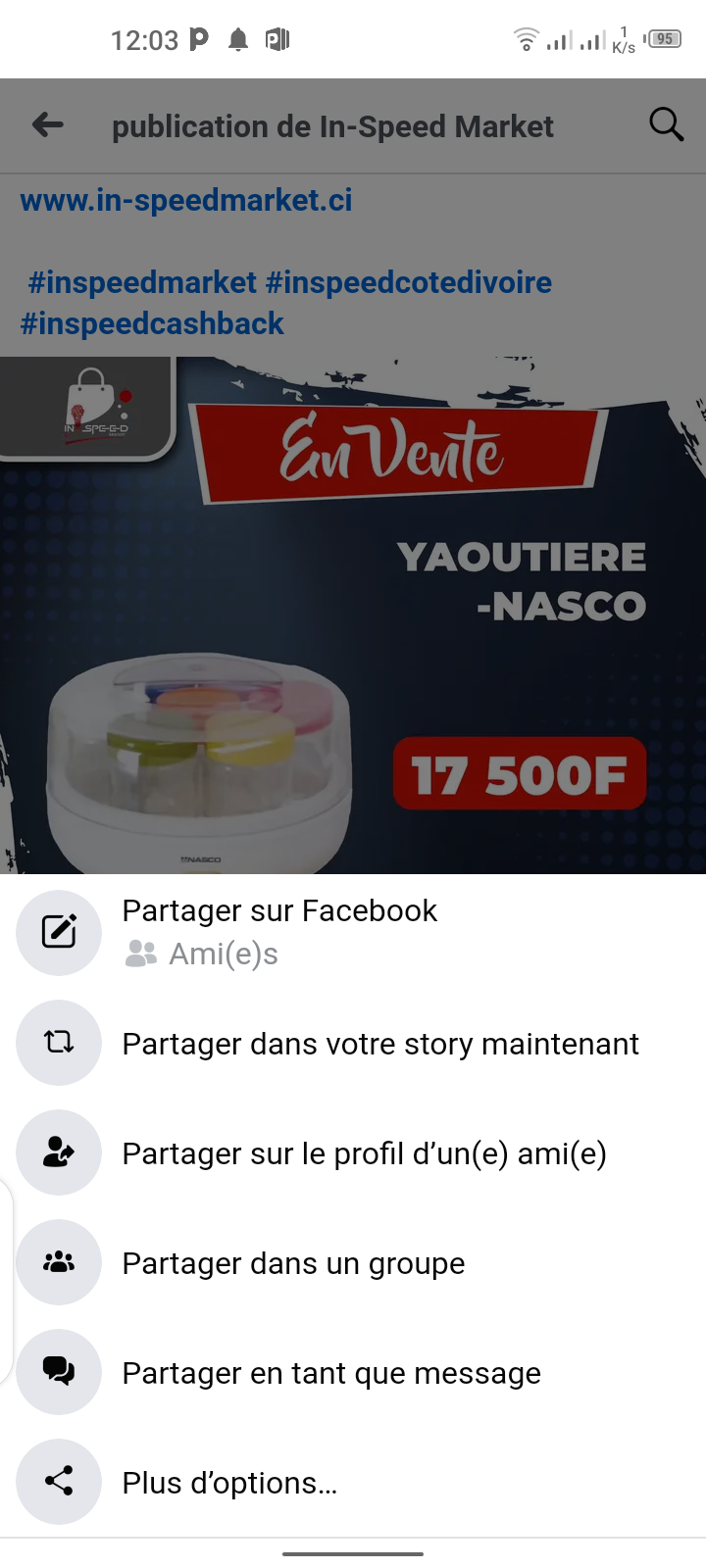This screenshot has width=706, height=1568.
Task: Open the #inspeedmarket hashtag
Action: tap(142, 283)
